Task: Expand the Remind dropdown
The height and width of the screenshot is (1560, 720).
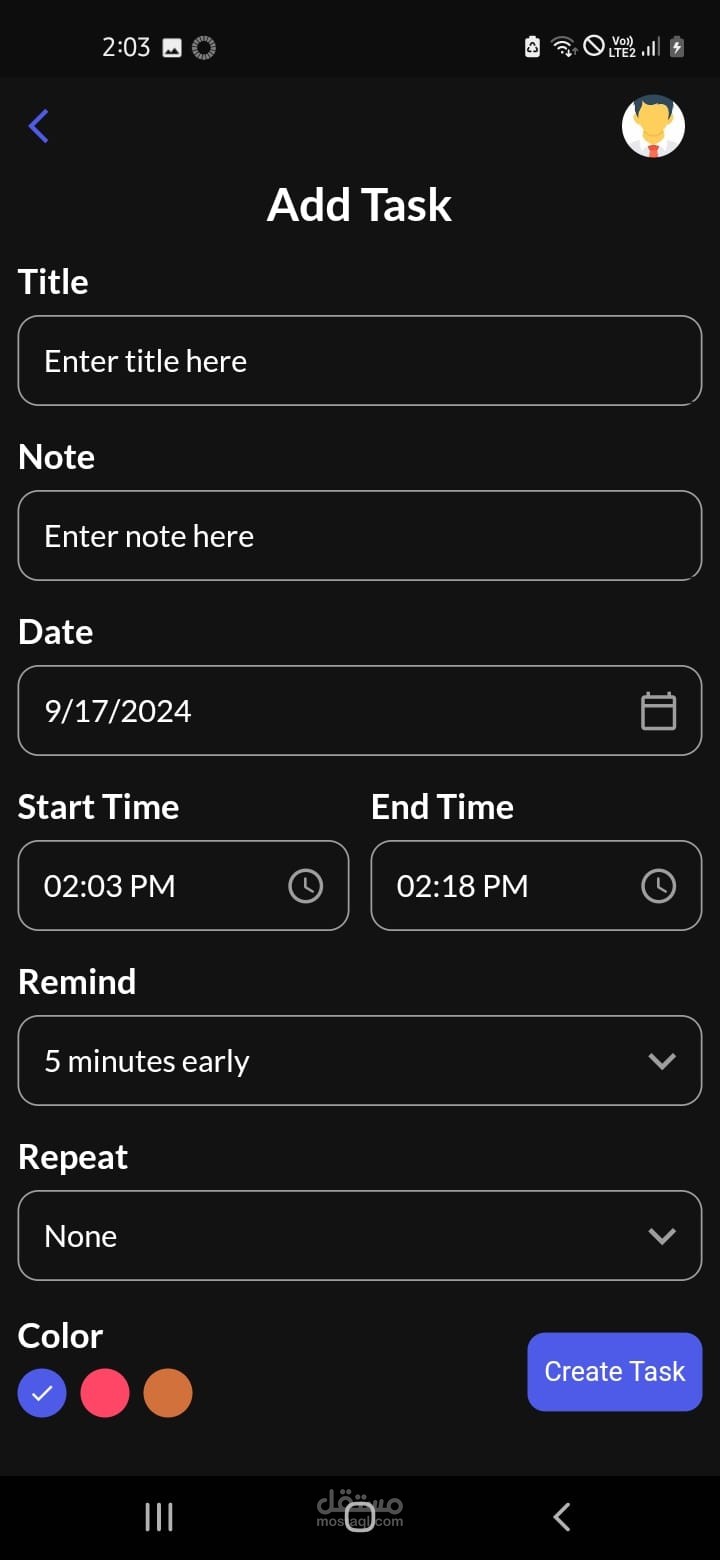Action: (x=661, y=1061)
